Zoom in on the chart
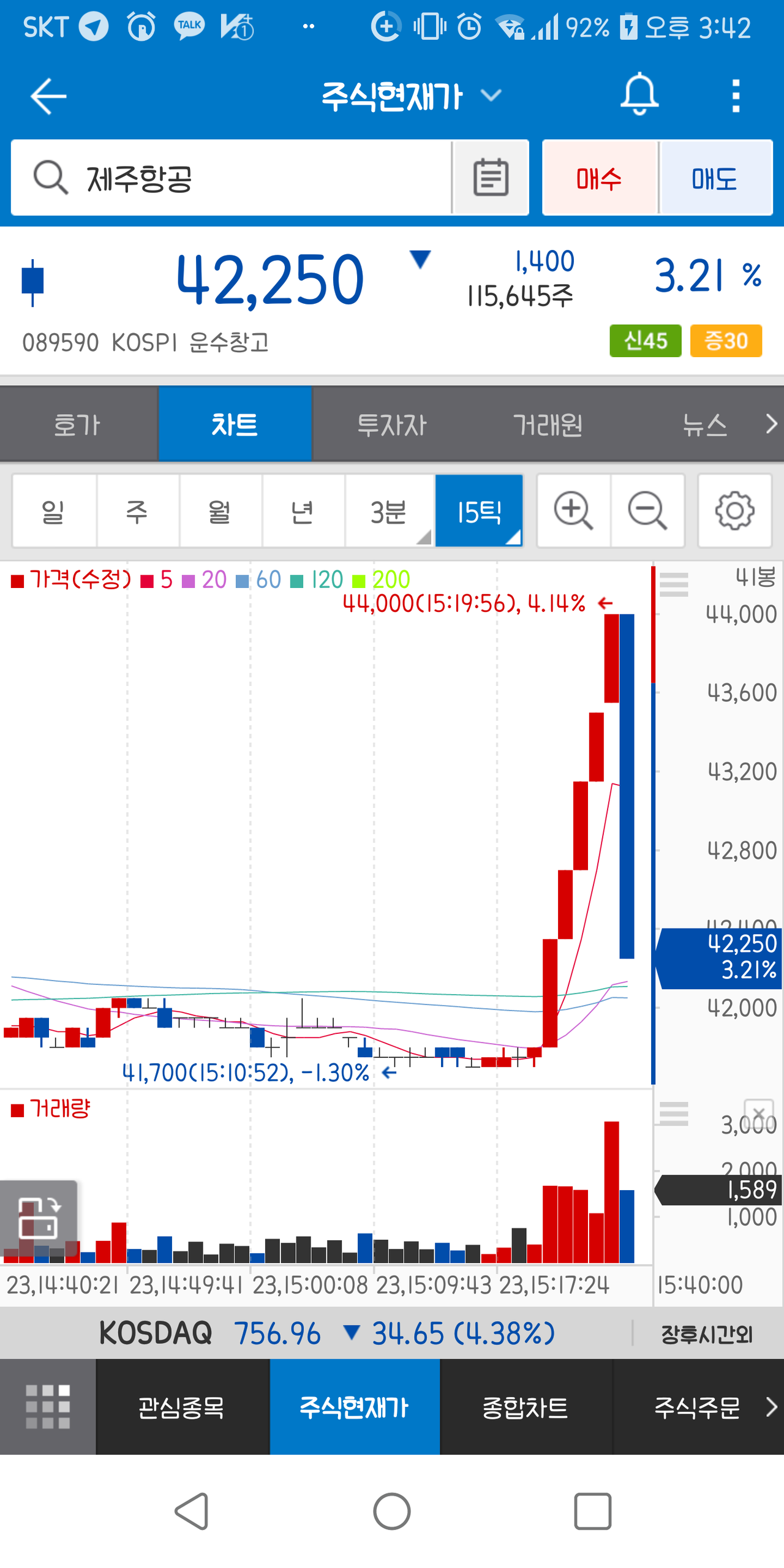Screen dimensions: 784x1568 tap(573, 510)
